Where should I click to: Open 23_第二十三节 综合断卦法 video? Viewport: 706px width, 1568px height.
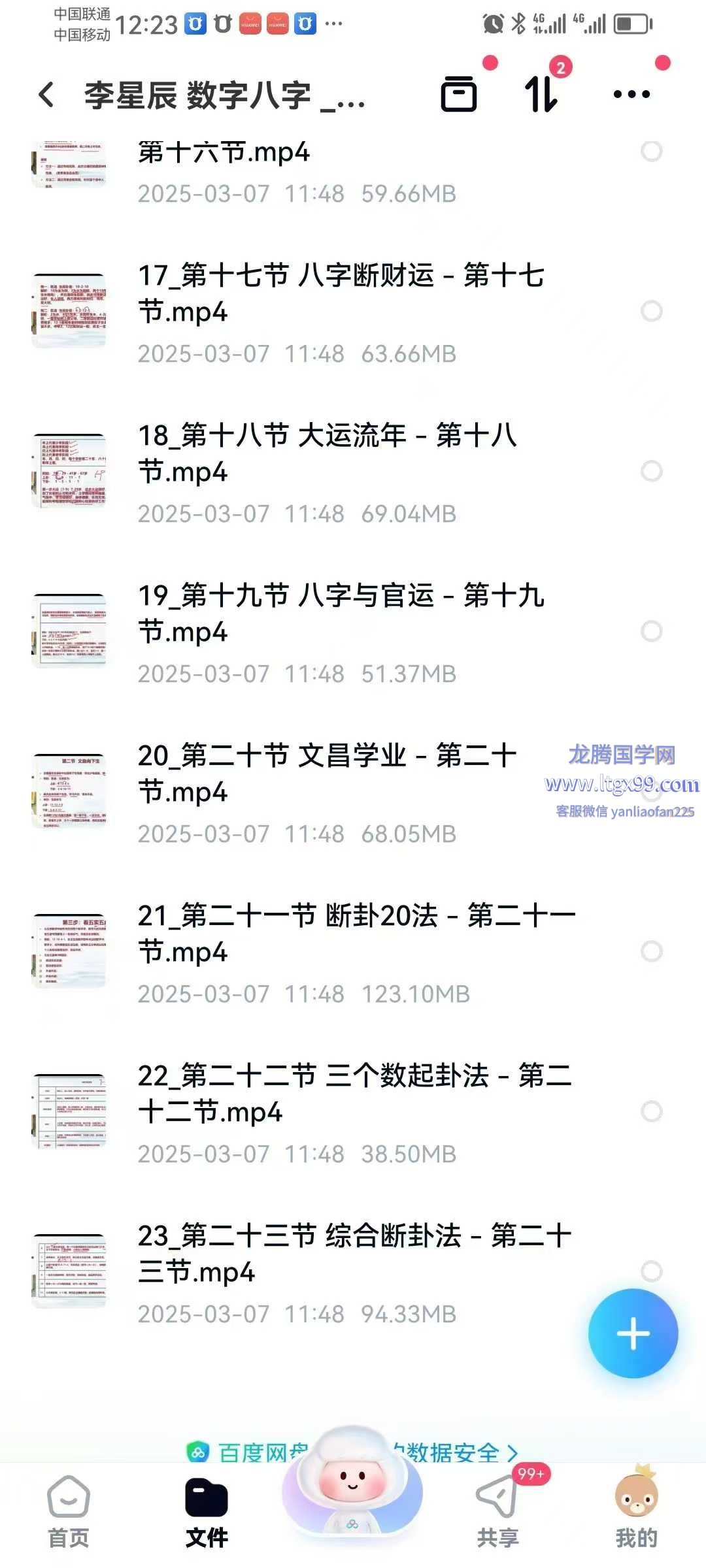pyautogui.click(x=353, y=1254)
